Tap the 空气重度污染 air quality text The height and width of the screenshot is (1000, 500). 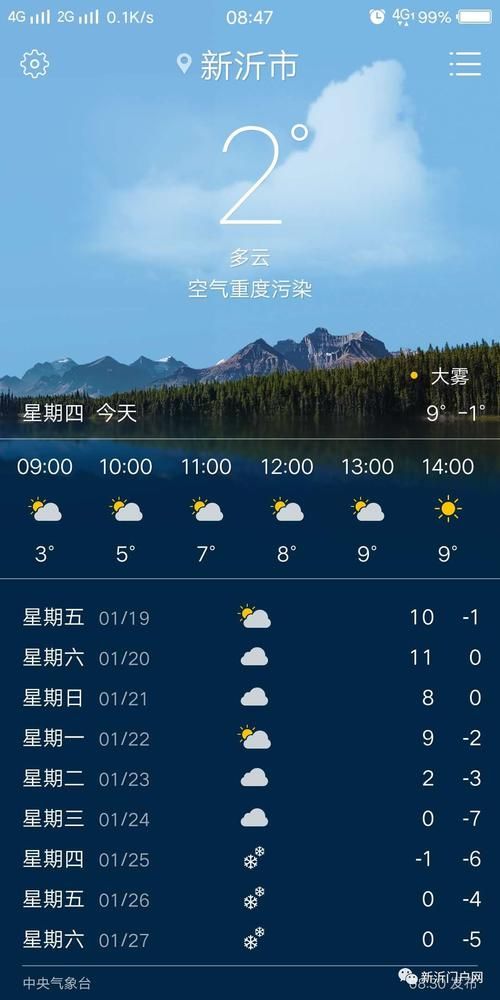coord(250,289)
